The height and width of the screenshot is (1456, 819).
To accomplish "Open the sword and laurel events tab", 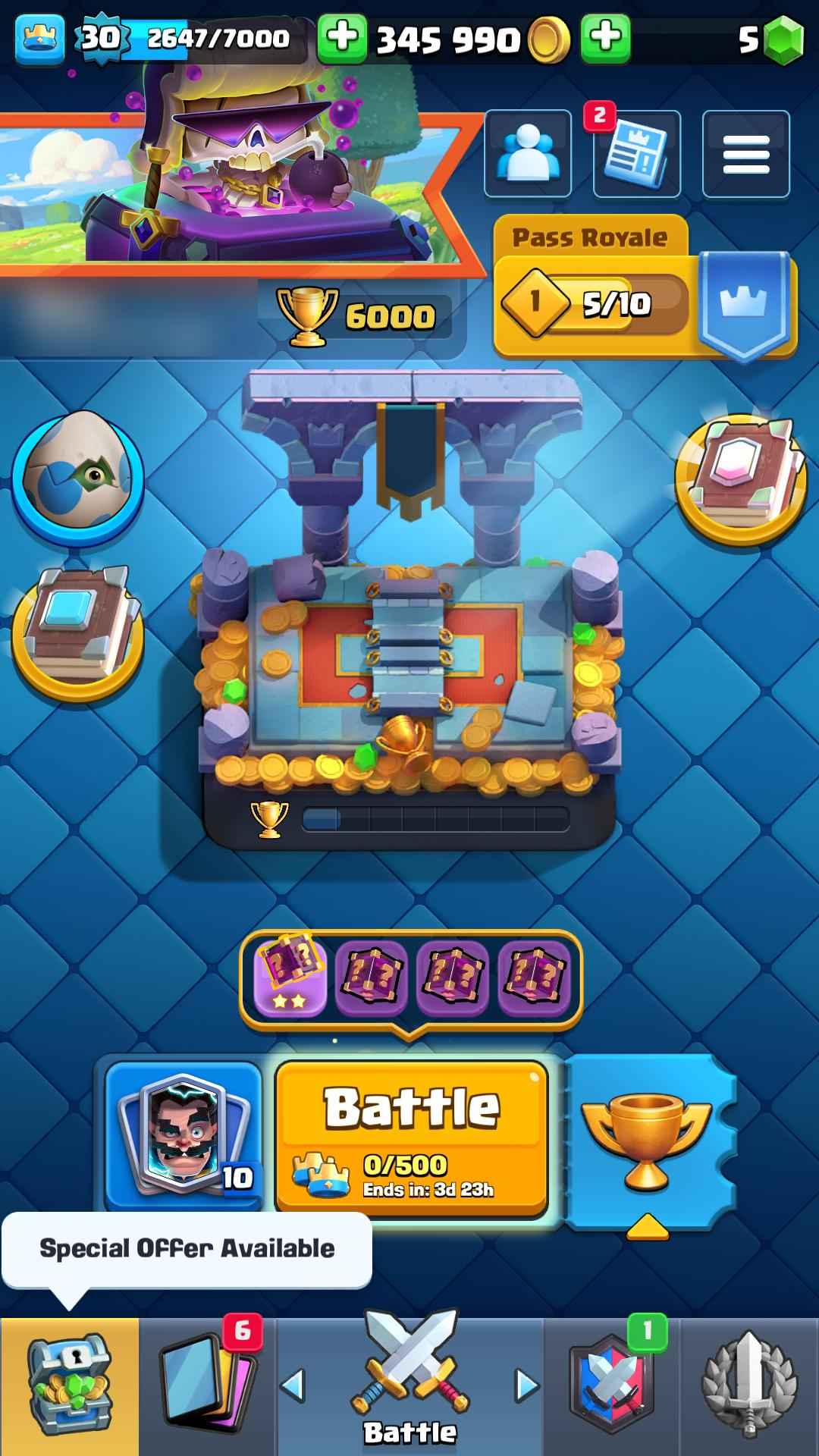I will (x=749, y=1386).
